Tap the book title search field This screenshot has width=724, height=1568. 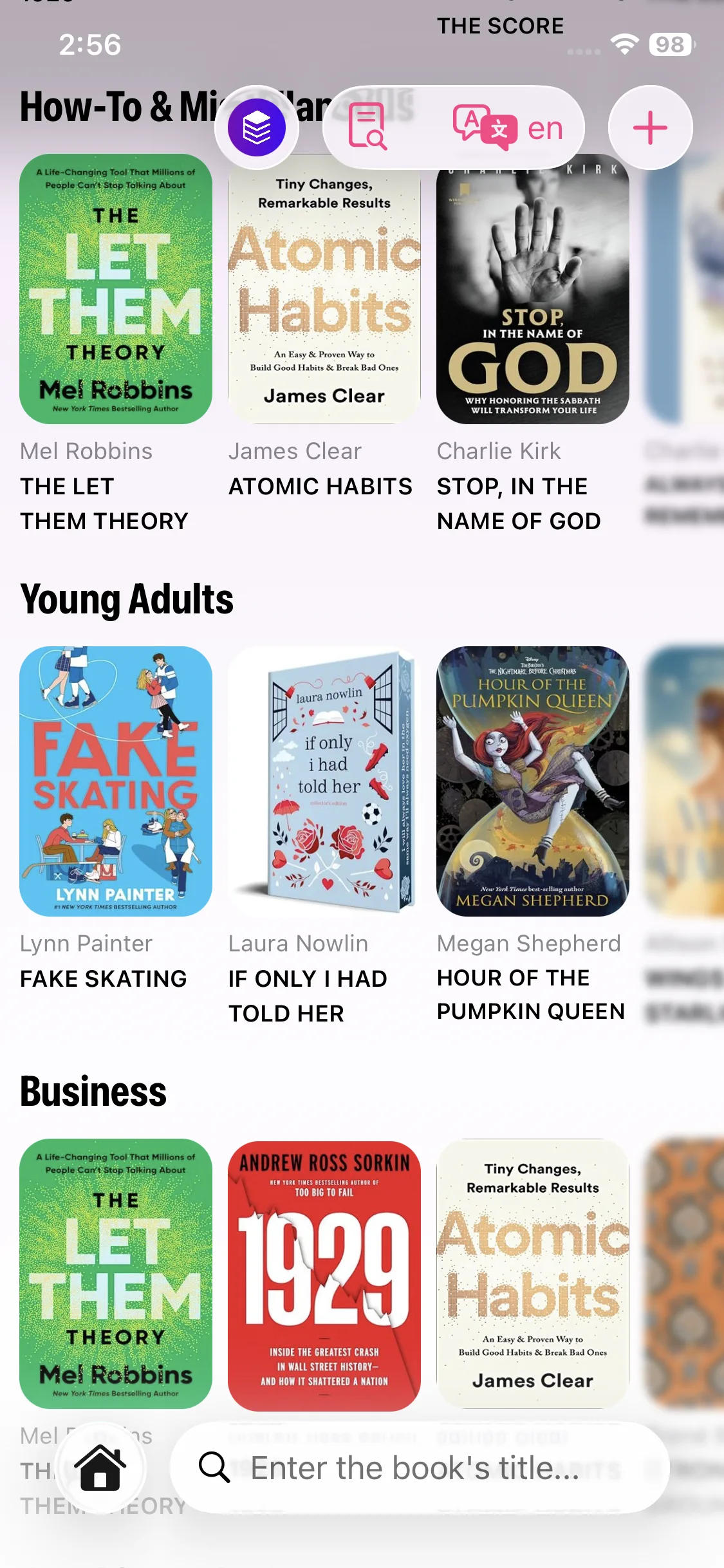click(x=418, y=1468)
